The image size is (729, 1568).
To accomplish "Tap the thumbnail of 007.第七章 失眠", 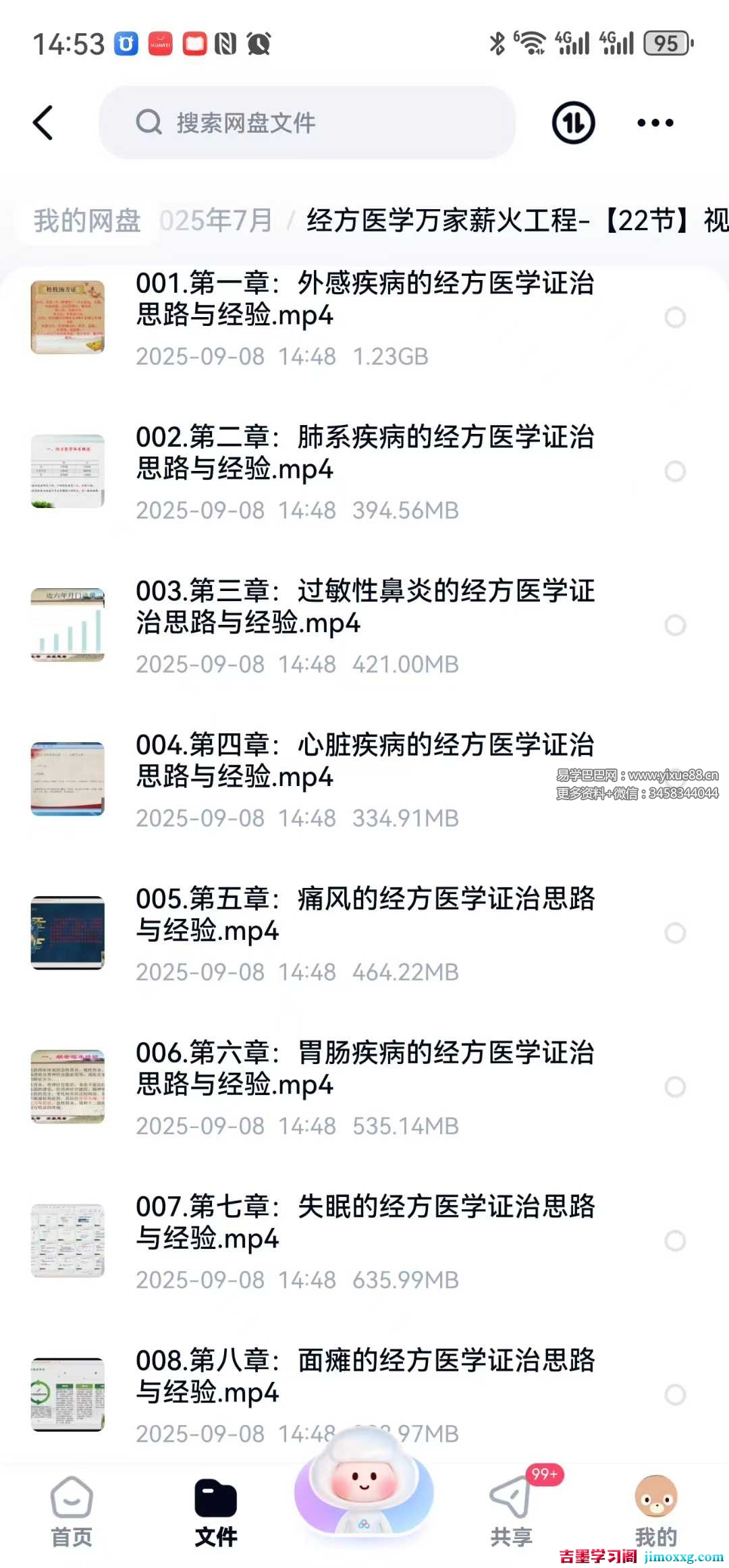I will coord(67,1241).
